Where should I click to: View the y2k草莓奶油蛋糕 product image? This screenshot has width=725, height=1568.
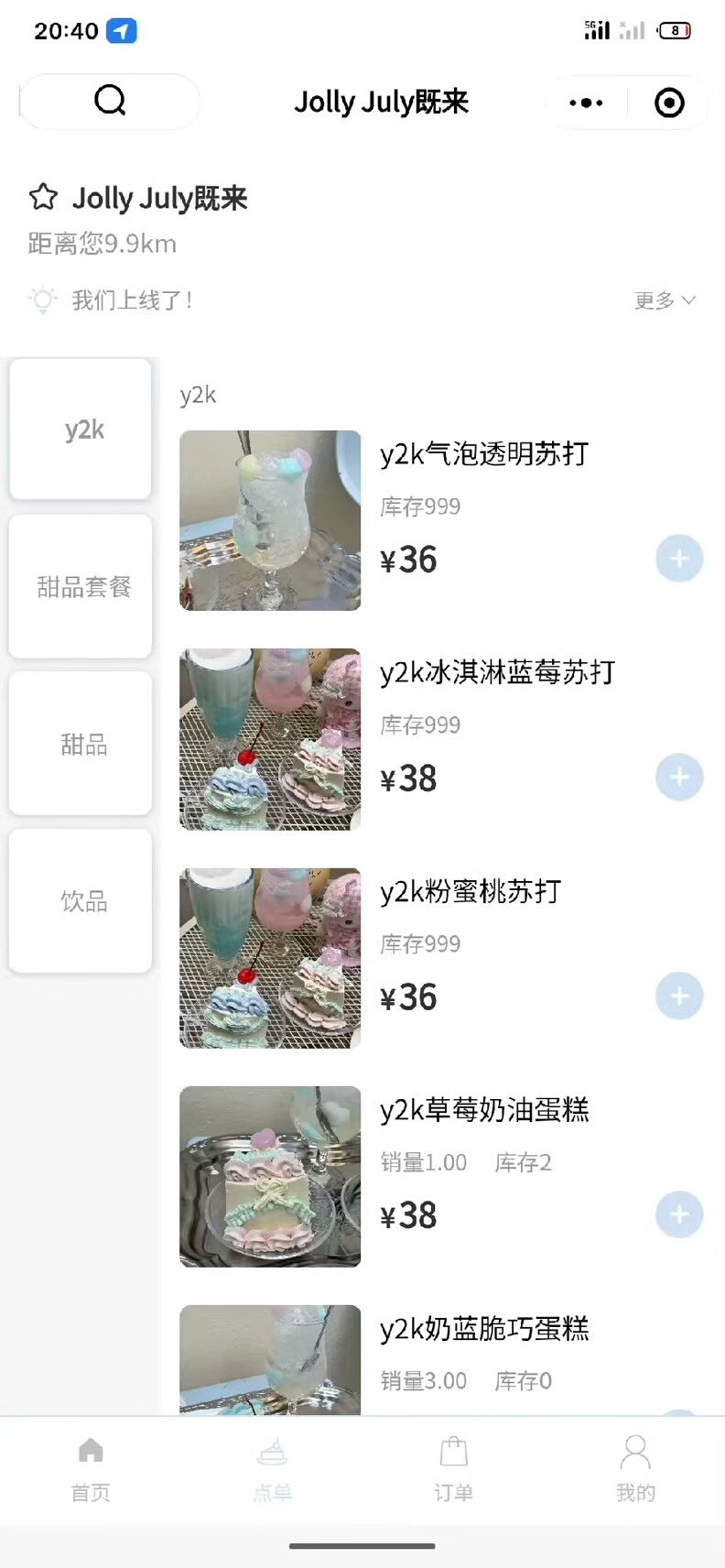[x=270, y=1177]
